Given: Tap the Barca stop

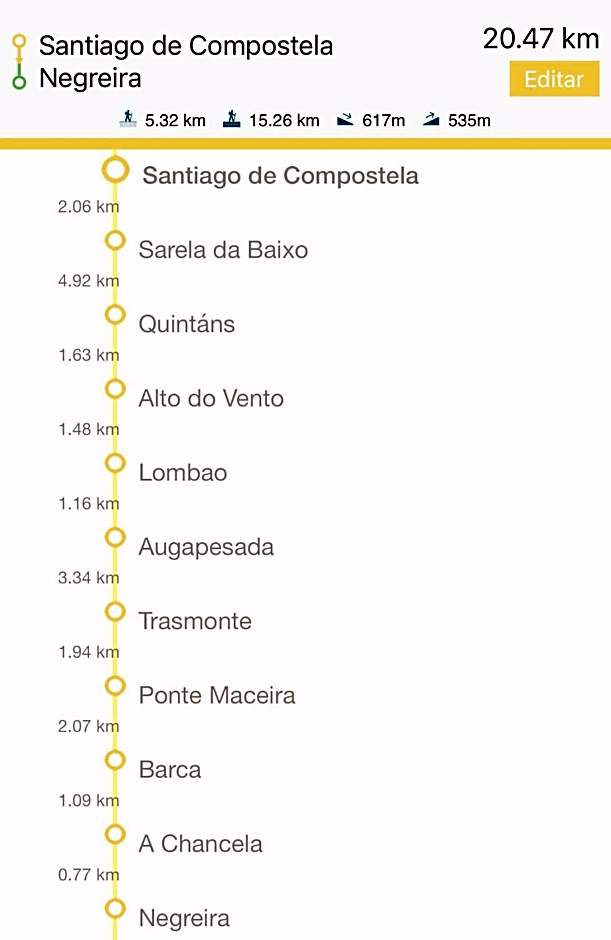Looking at the screenshot, I should click(170, 769).
